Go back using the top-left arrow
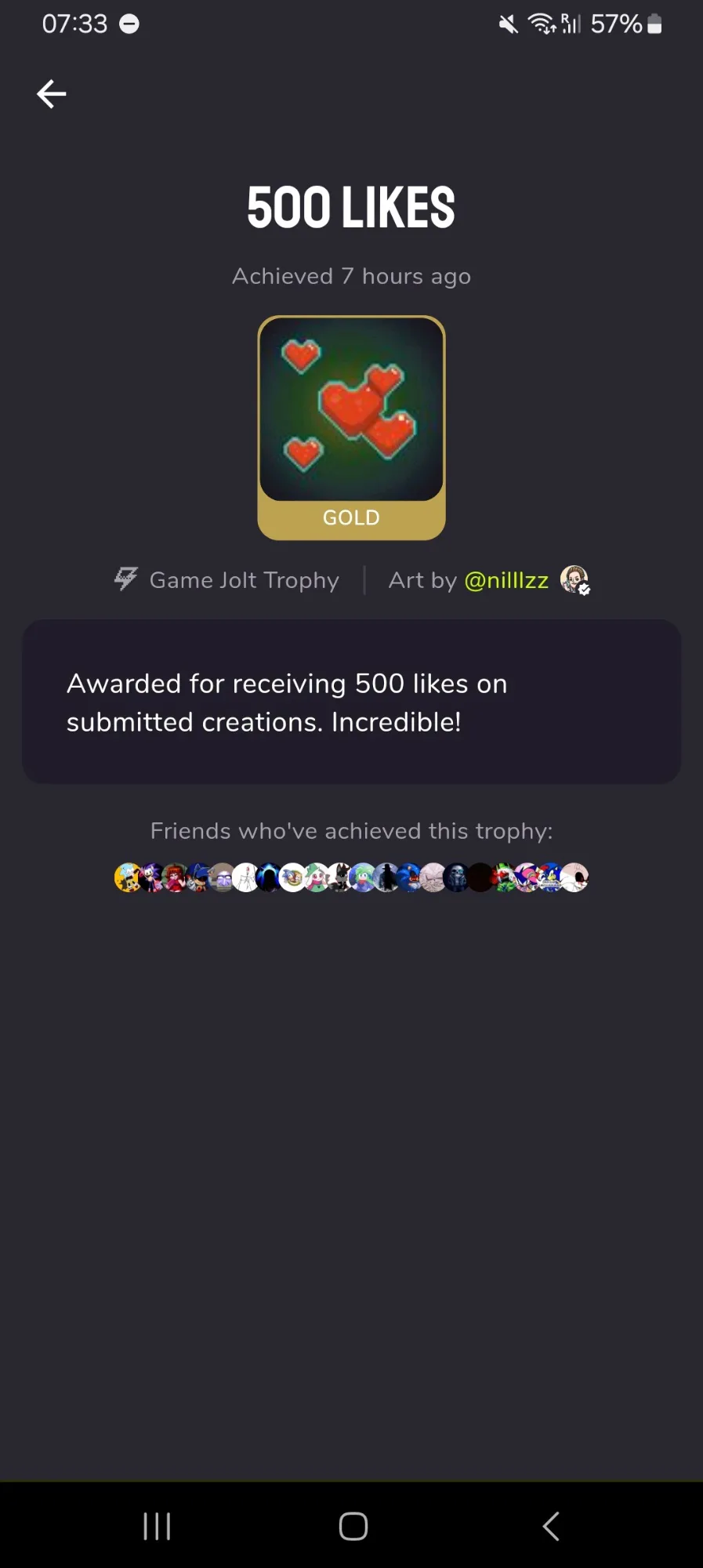703x1568 pixels. pos(52,94)
